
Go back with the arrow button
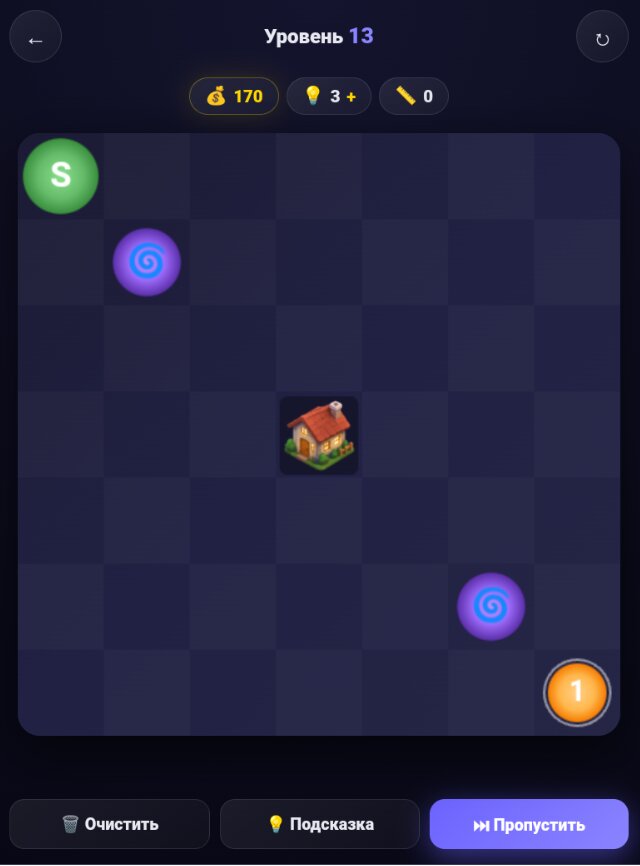(x=35, y=37)
